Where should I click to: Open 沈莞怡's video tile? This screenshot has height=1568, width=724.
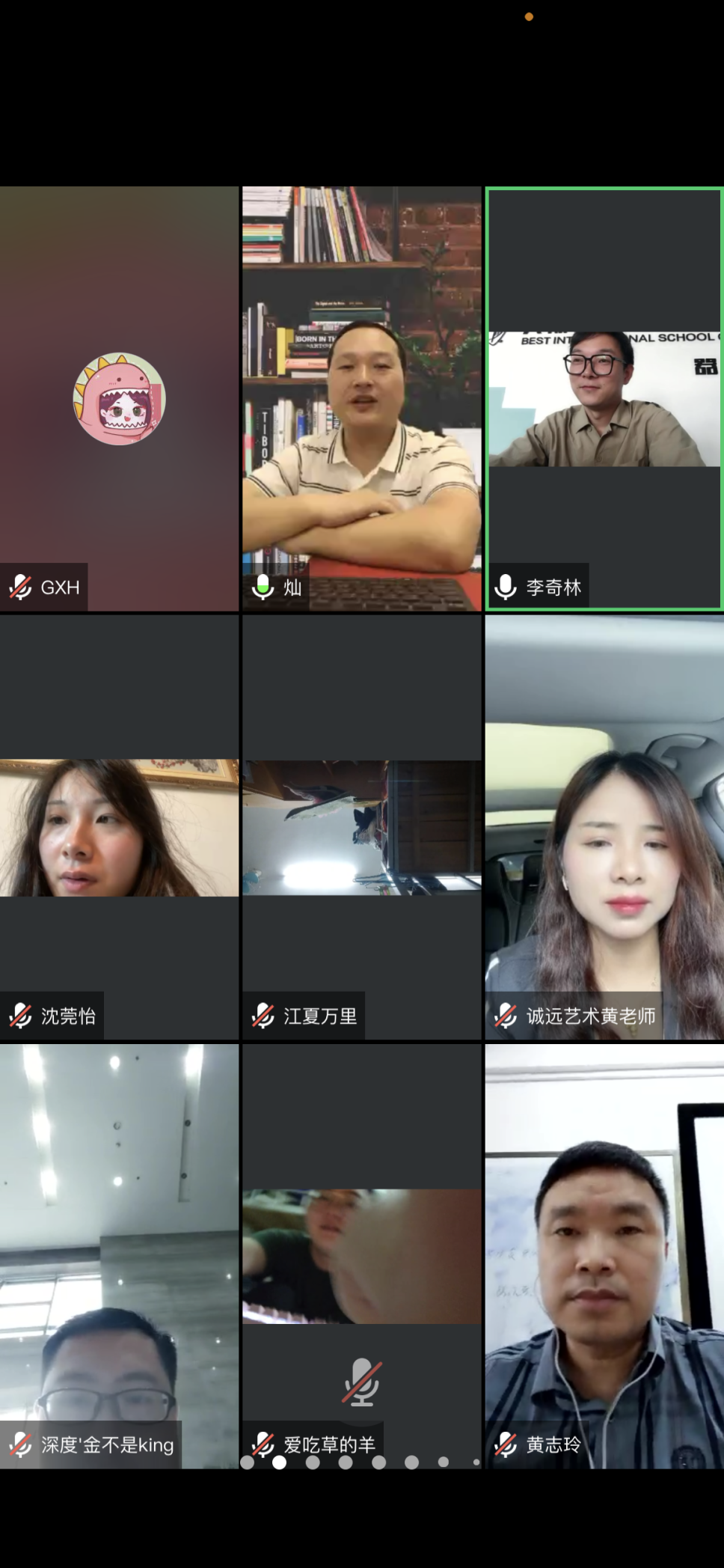[119, 827]
